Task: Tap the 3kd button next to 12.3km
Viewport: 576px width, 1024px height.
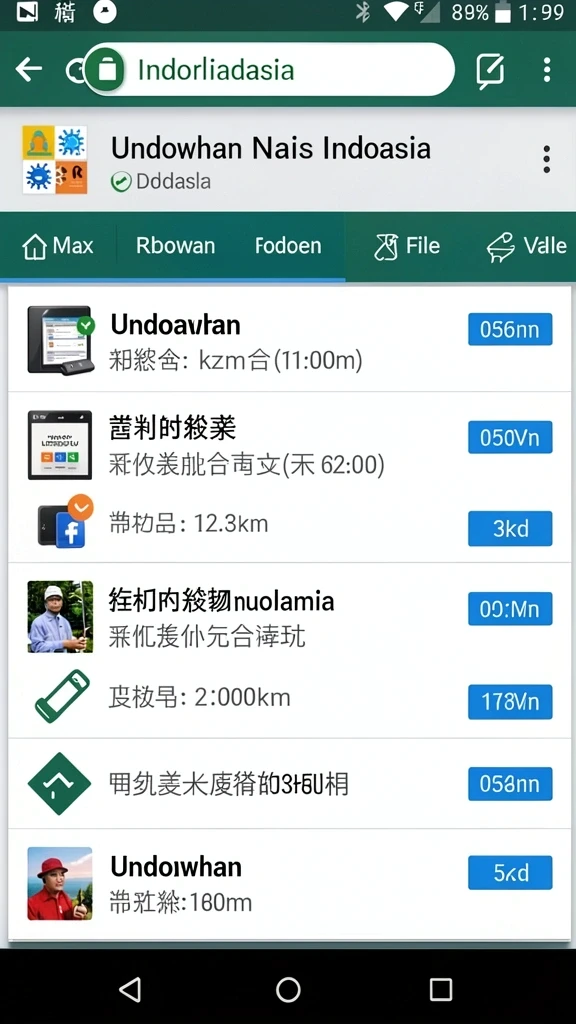Action: pos(510,528)
